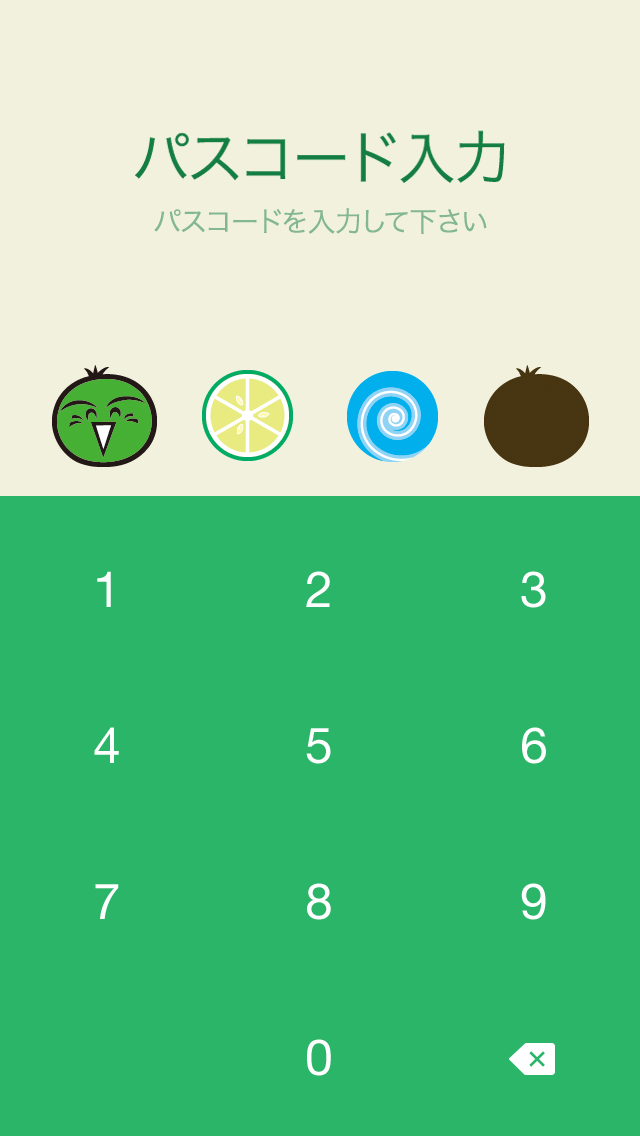The image size is (640, 1136).
Task: Tap the number 0 key
Action: (x=319, y=1058)
